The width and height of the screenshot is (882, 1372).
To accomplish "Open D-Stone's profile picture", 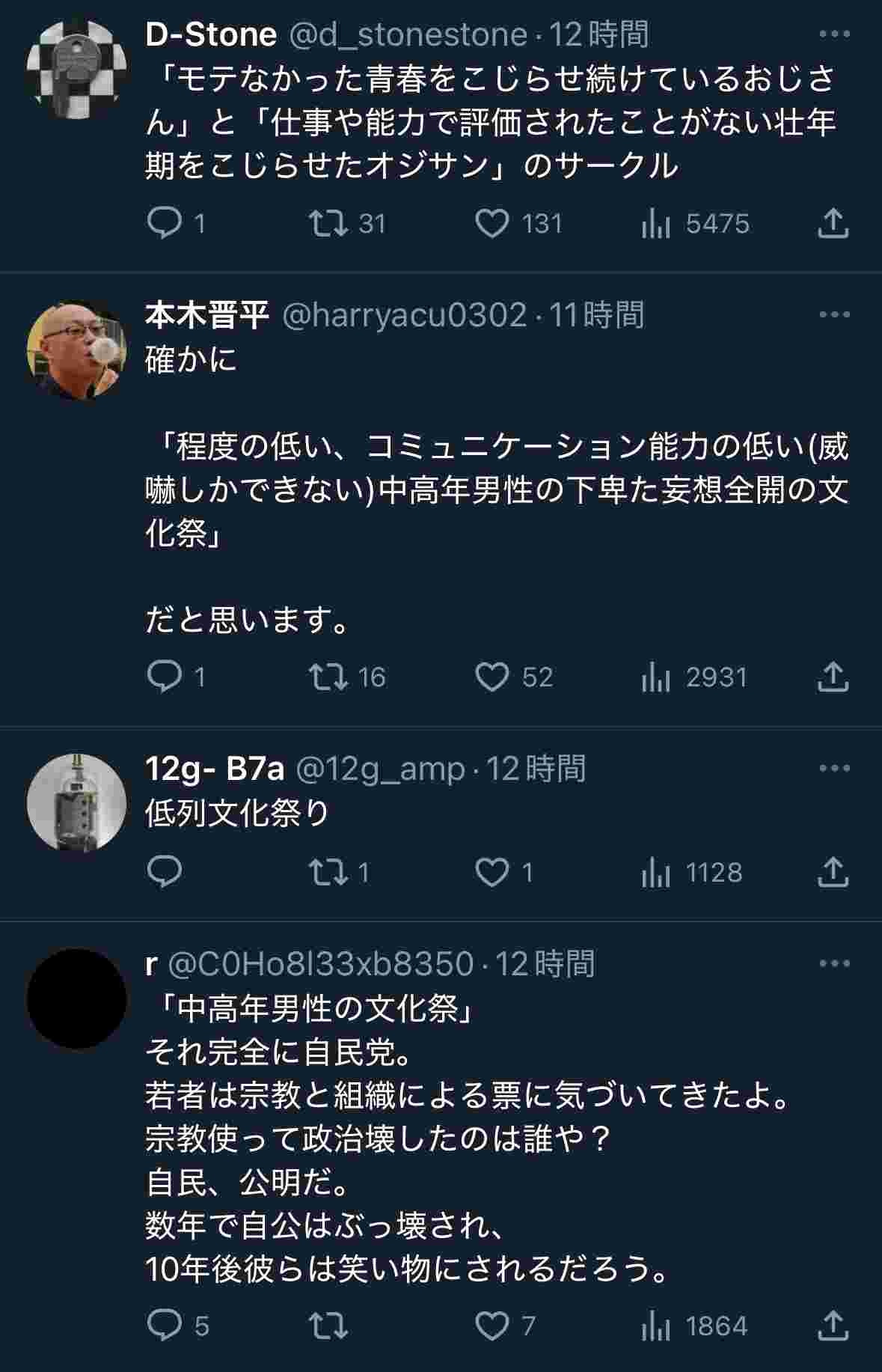I will point(76,69).
